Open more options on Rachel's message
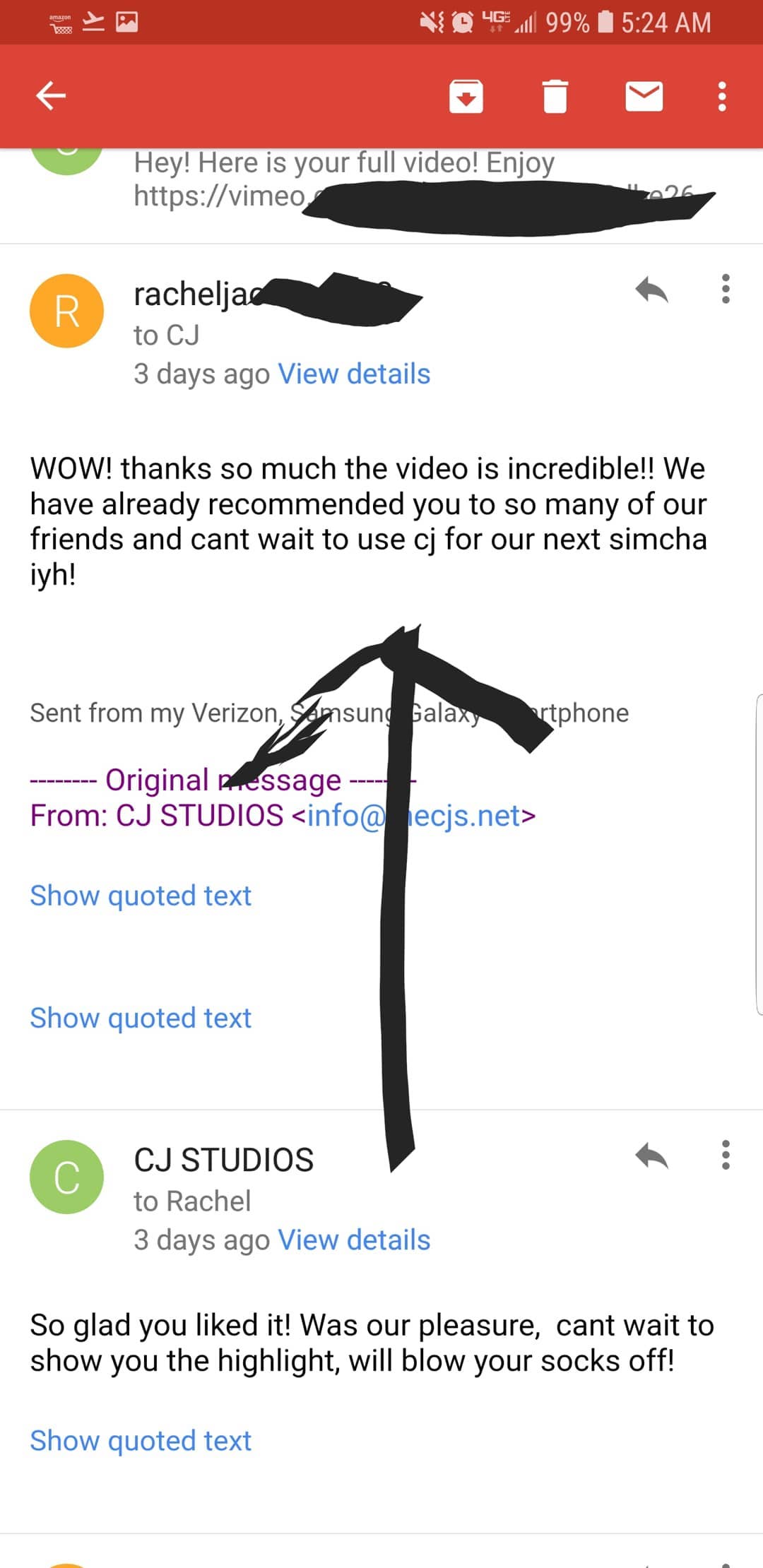763x1568 pixels. [726, 290]
